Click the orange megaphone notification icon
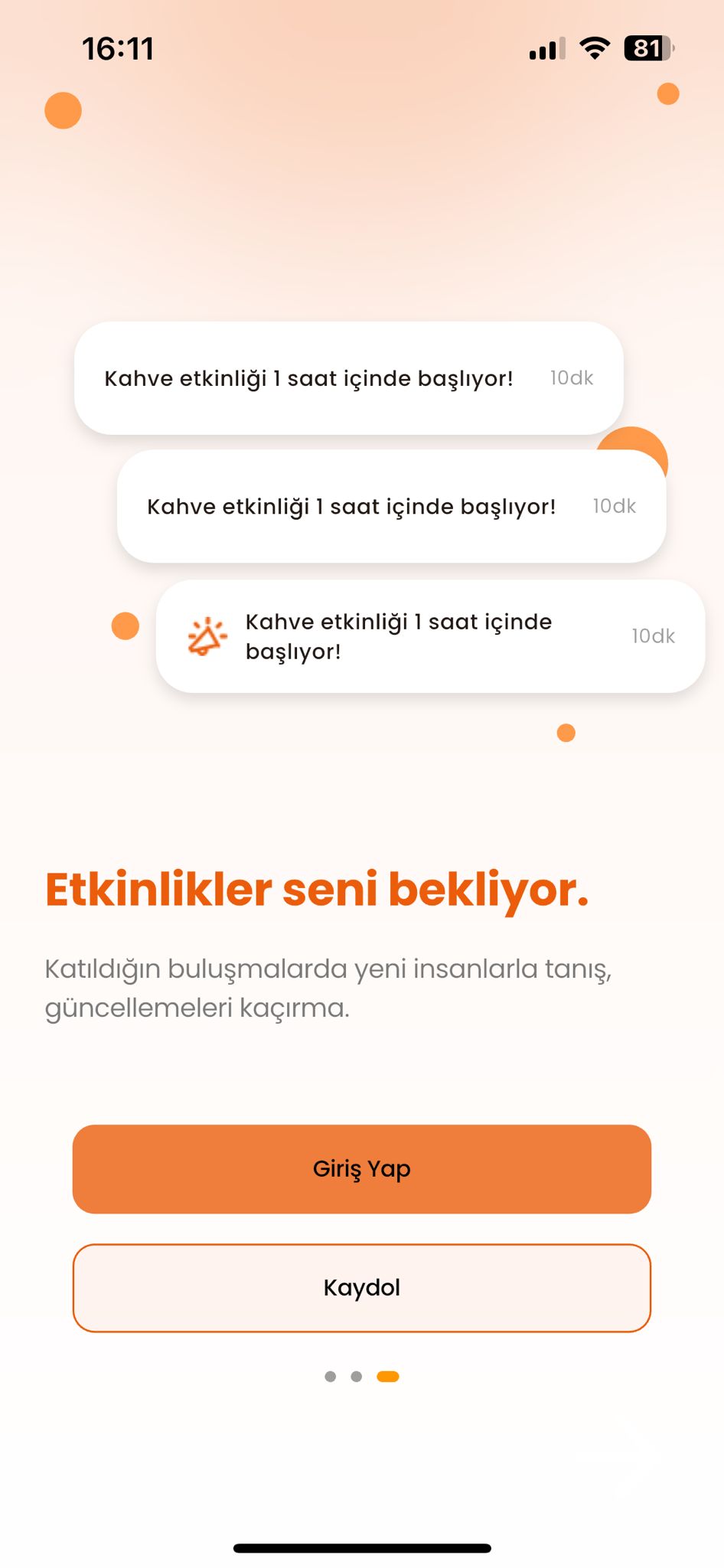The width and height of the screenshot is (724, 1568). 207,636
